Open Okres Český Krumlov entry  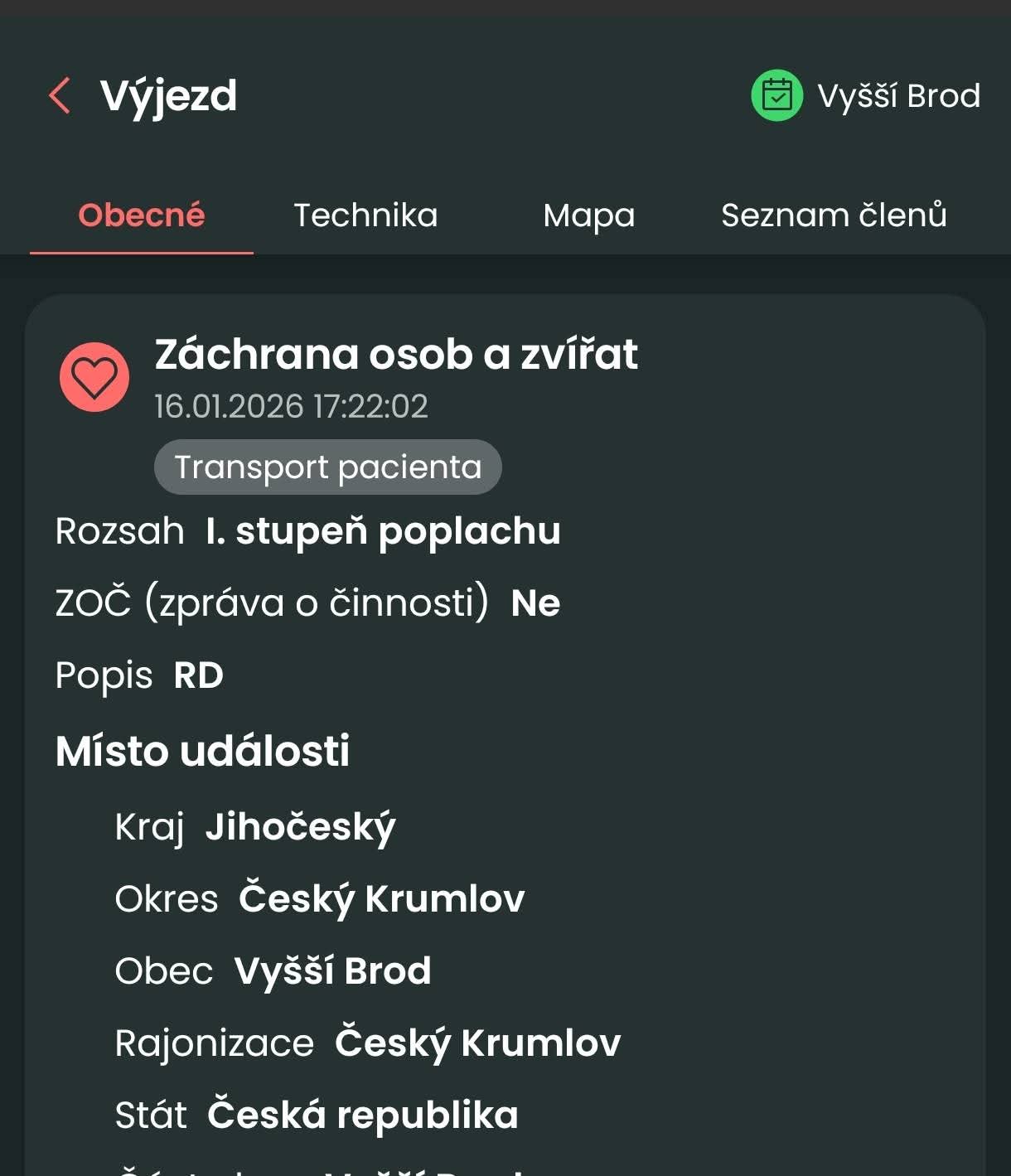[382, 898]
